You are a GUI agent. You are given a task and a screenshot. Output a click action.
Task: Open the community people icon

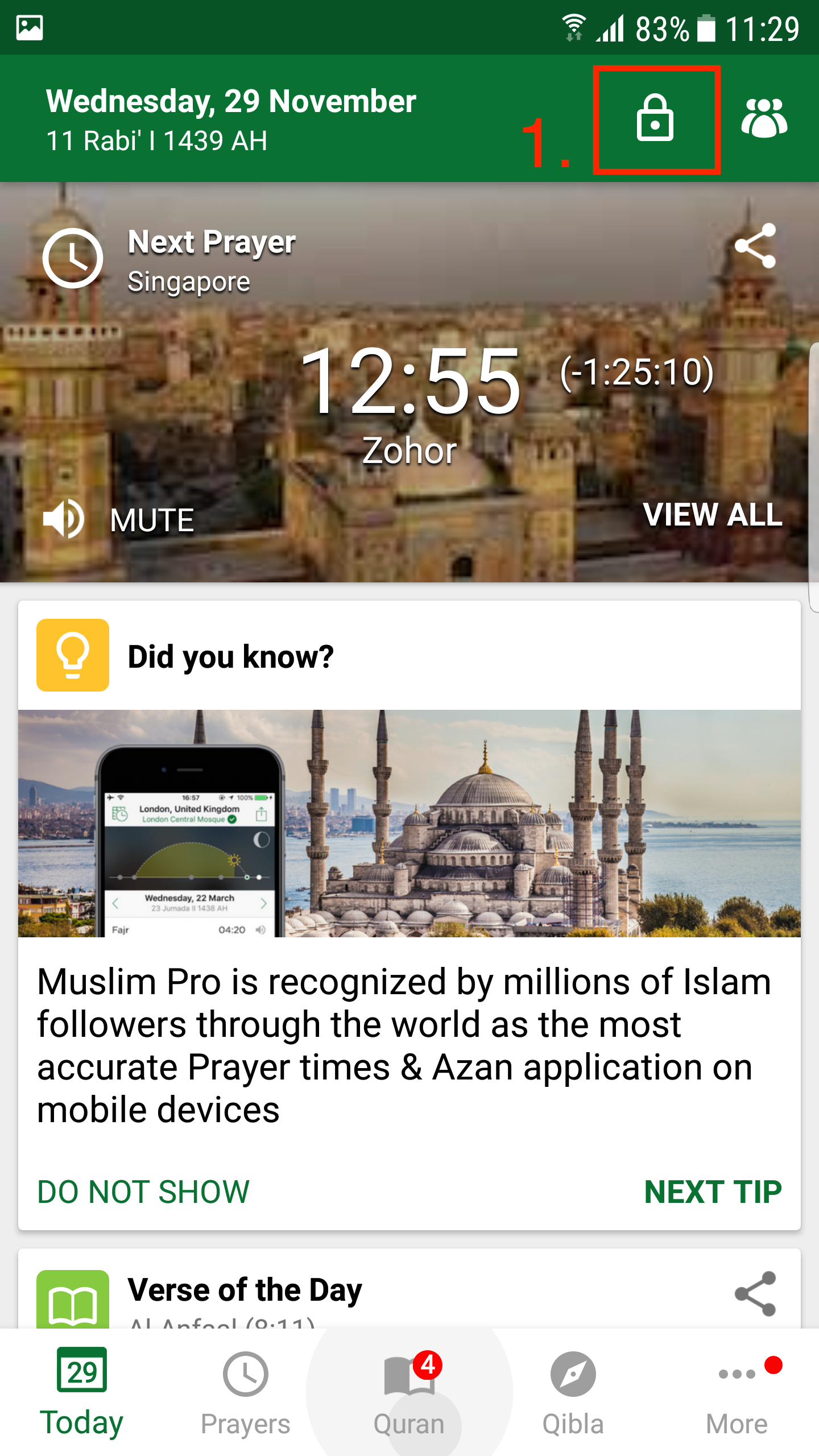tap(764, 118)
